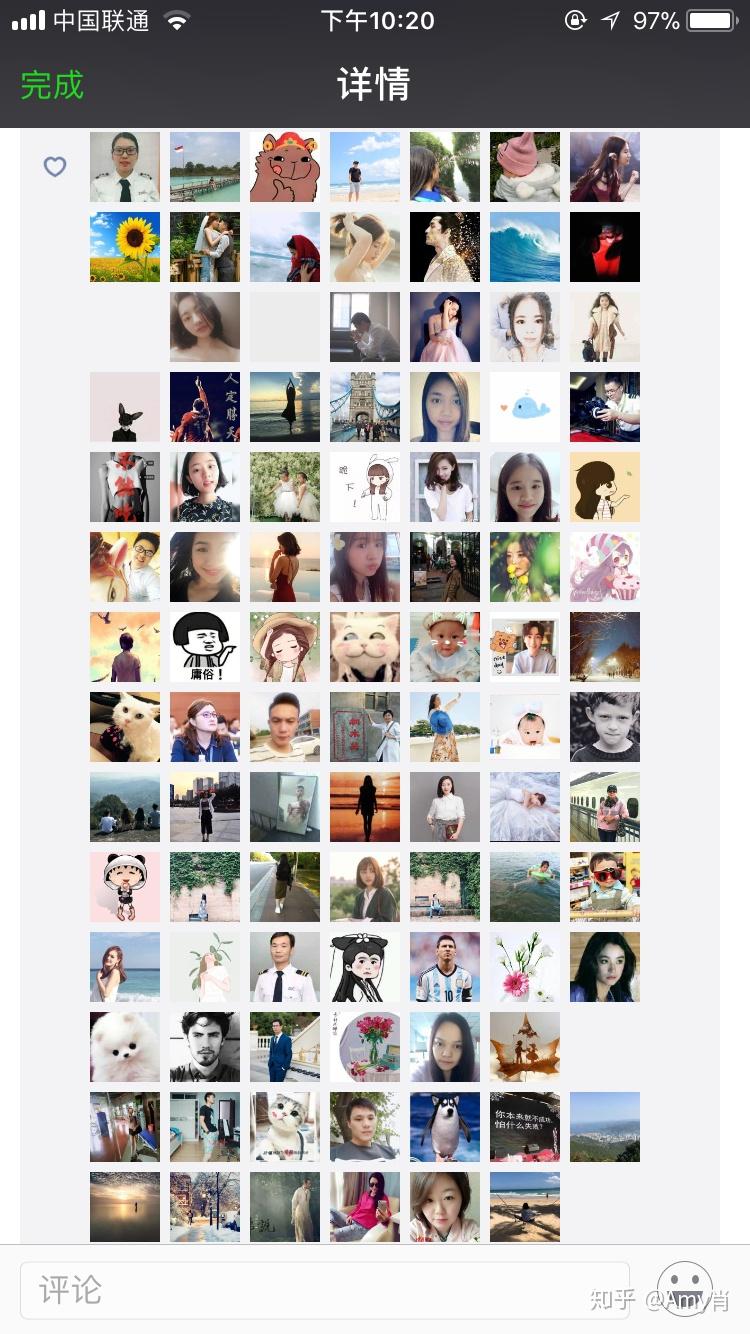Open the blue whale cartoon avatar
This screenshot has height=1334, width=750.
tap(525, 407)
